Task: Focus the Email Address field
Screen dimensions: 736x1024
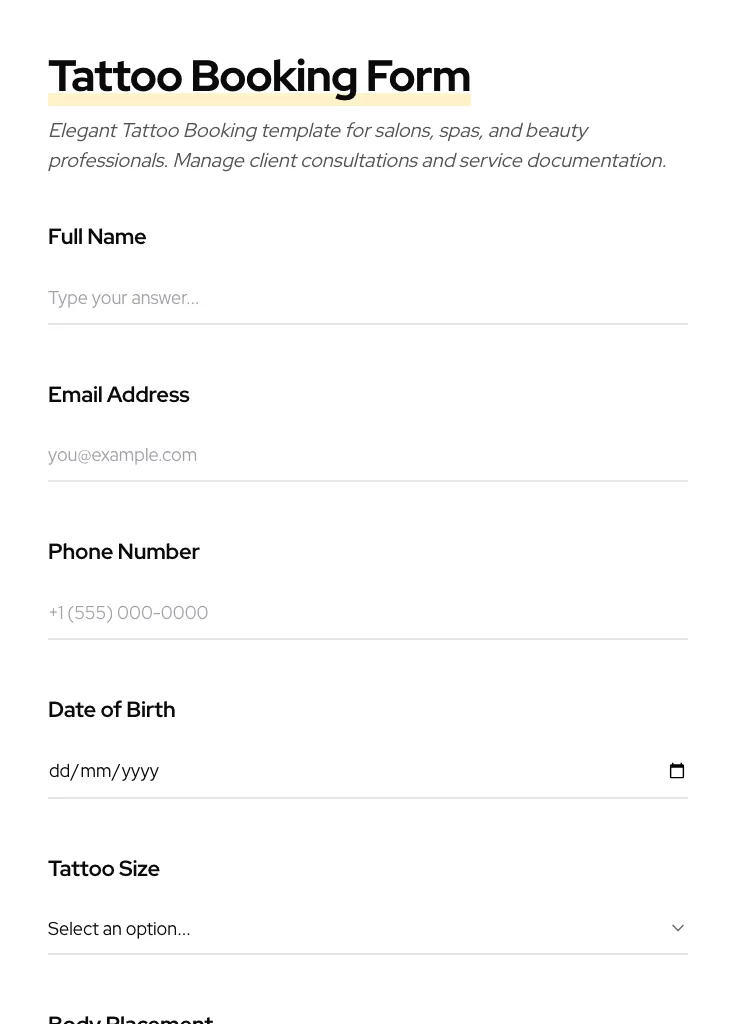Action: 367,455
